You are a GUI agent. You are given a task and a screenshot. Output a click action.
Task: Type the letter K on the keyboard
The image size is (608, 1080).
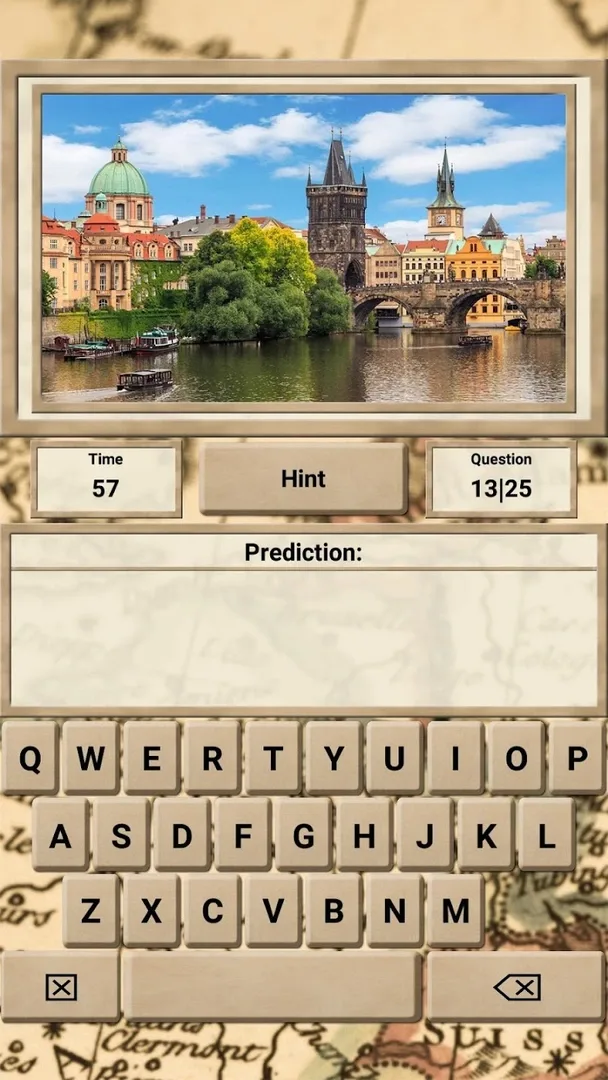[x=486, y=834]
